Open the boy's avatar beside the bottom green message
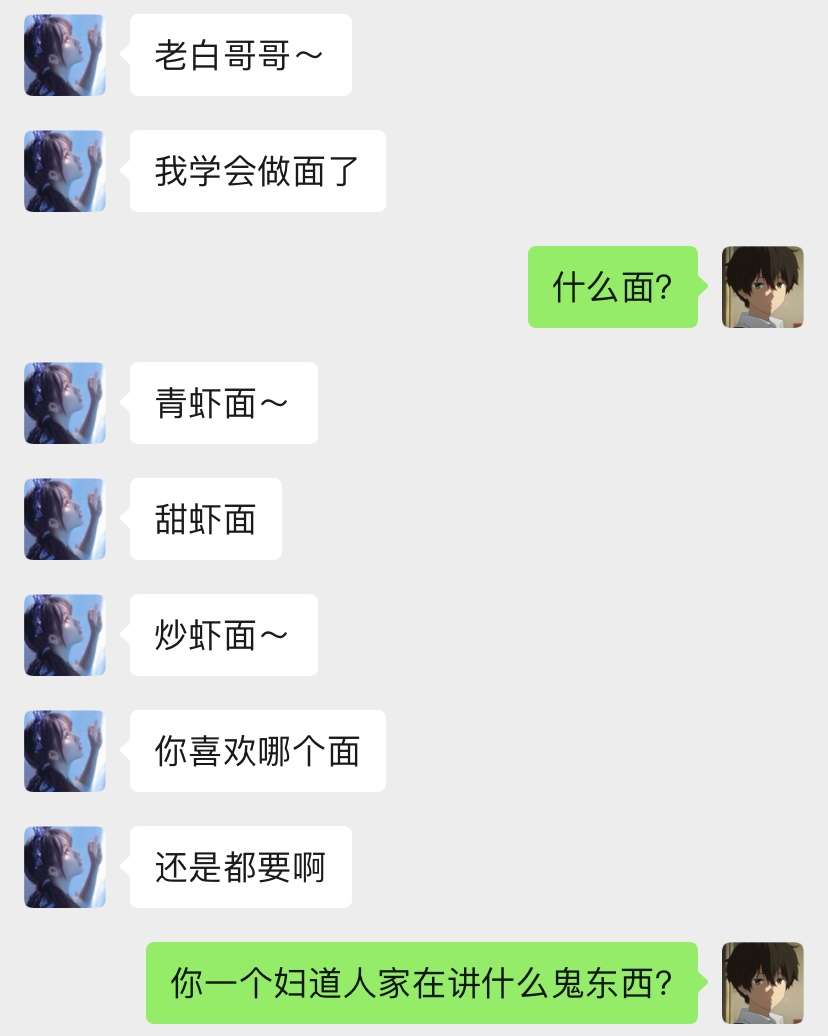 [x=762, y=984]
